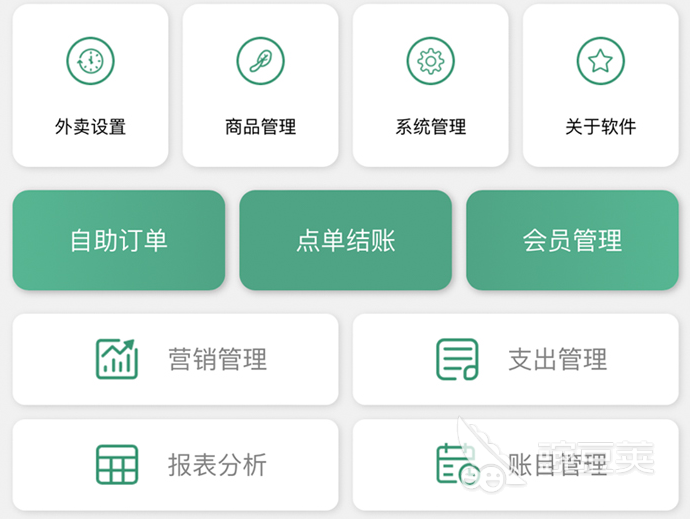Viewport: 690px width, 519px height.
Task: Open 关于软件 about page
Action: [x=600, y=85]
